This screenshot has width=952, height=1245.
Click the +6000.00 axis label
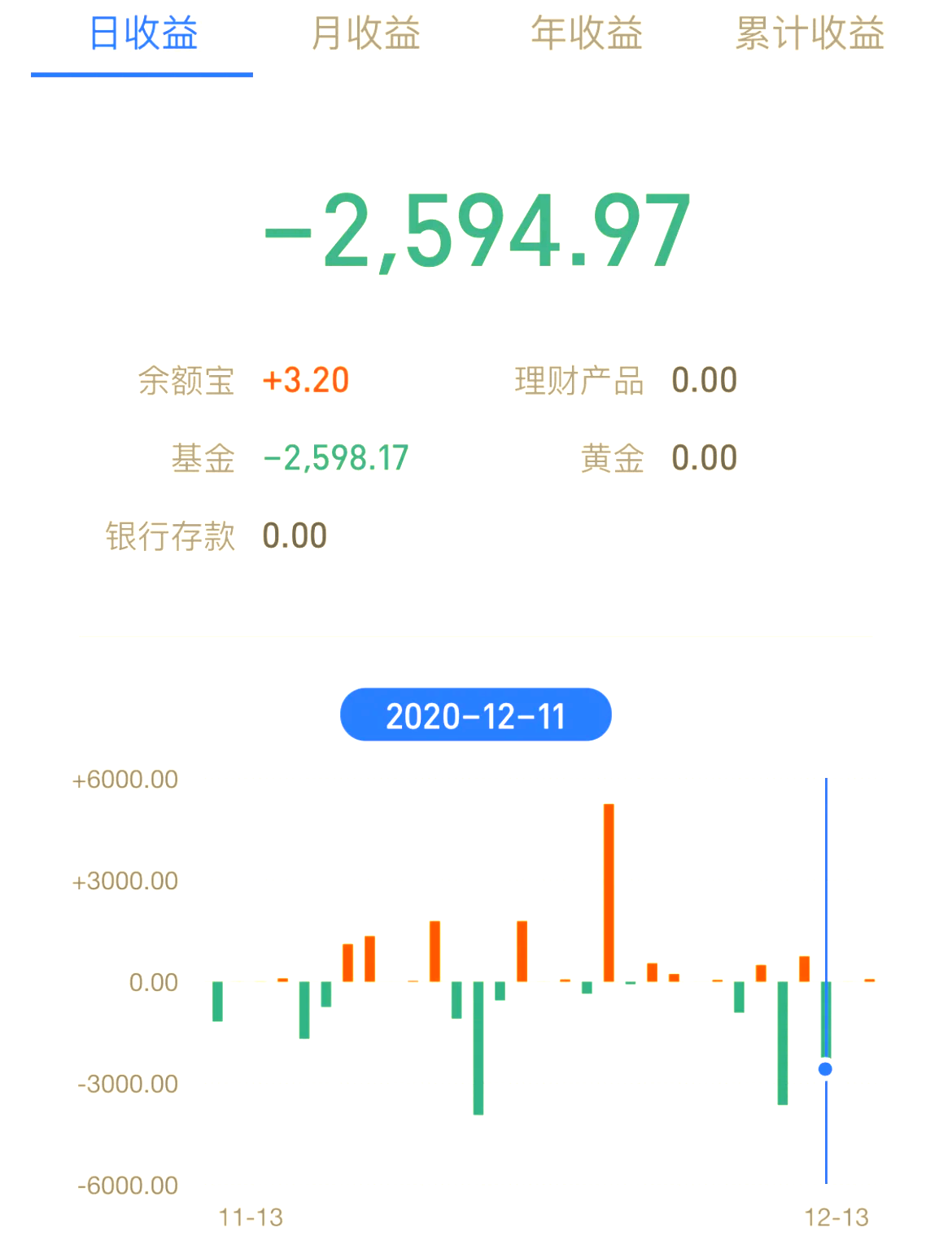pyautogui.click(x=123, y=779)
